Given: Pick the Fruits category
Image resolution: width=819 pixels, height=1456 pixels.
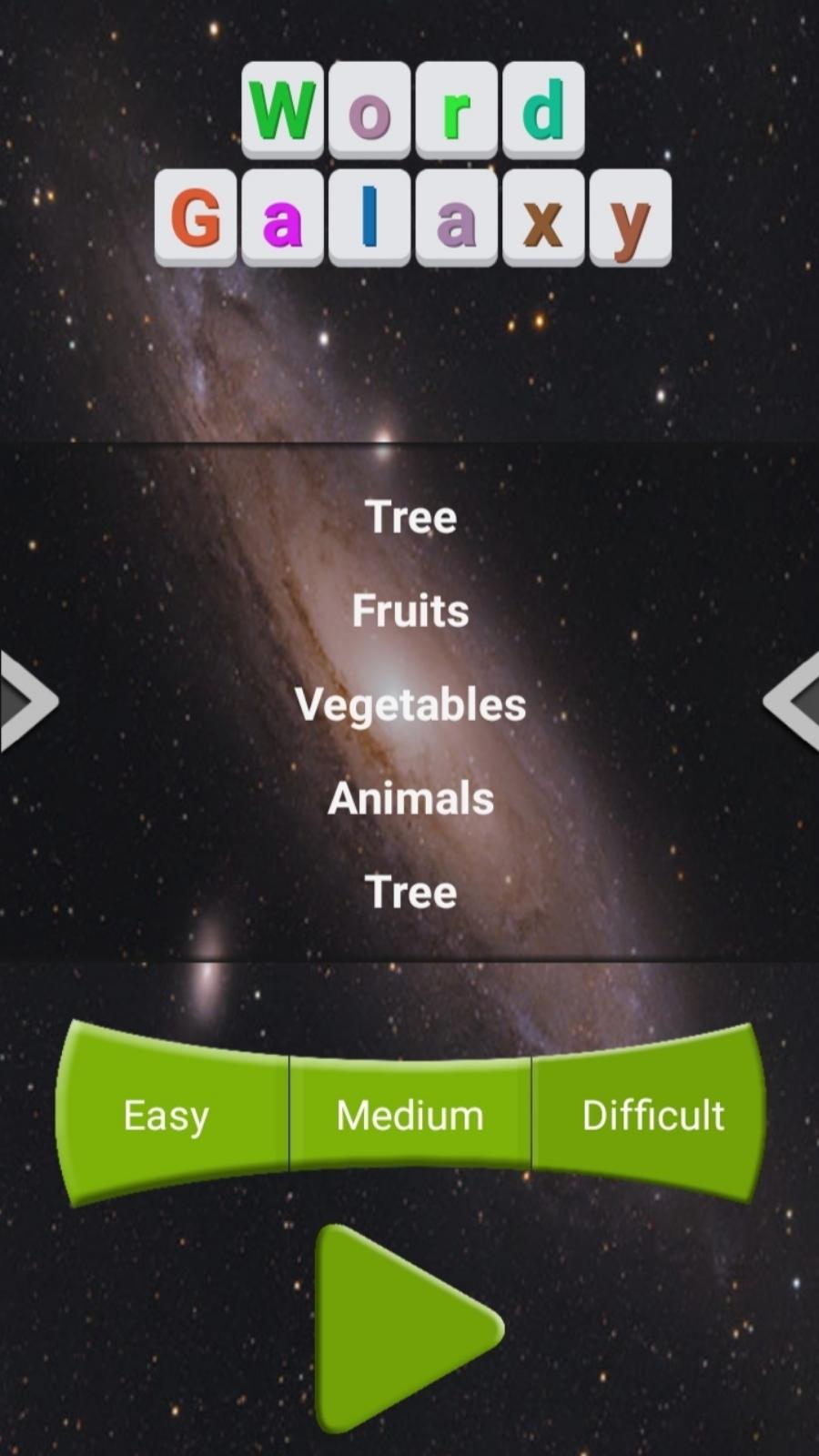Looking at the screenshot, I should tap(410, 611).
